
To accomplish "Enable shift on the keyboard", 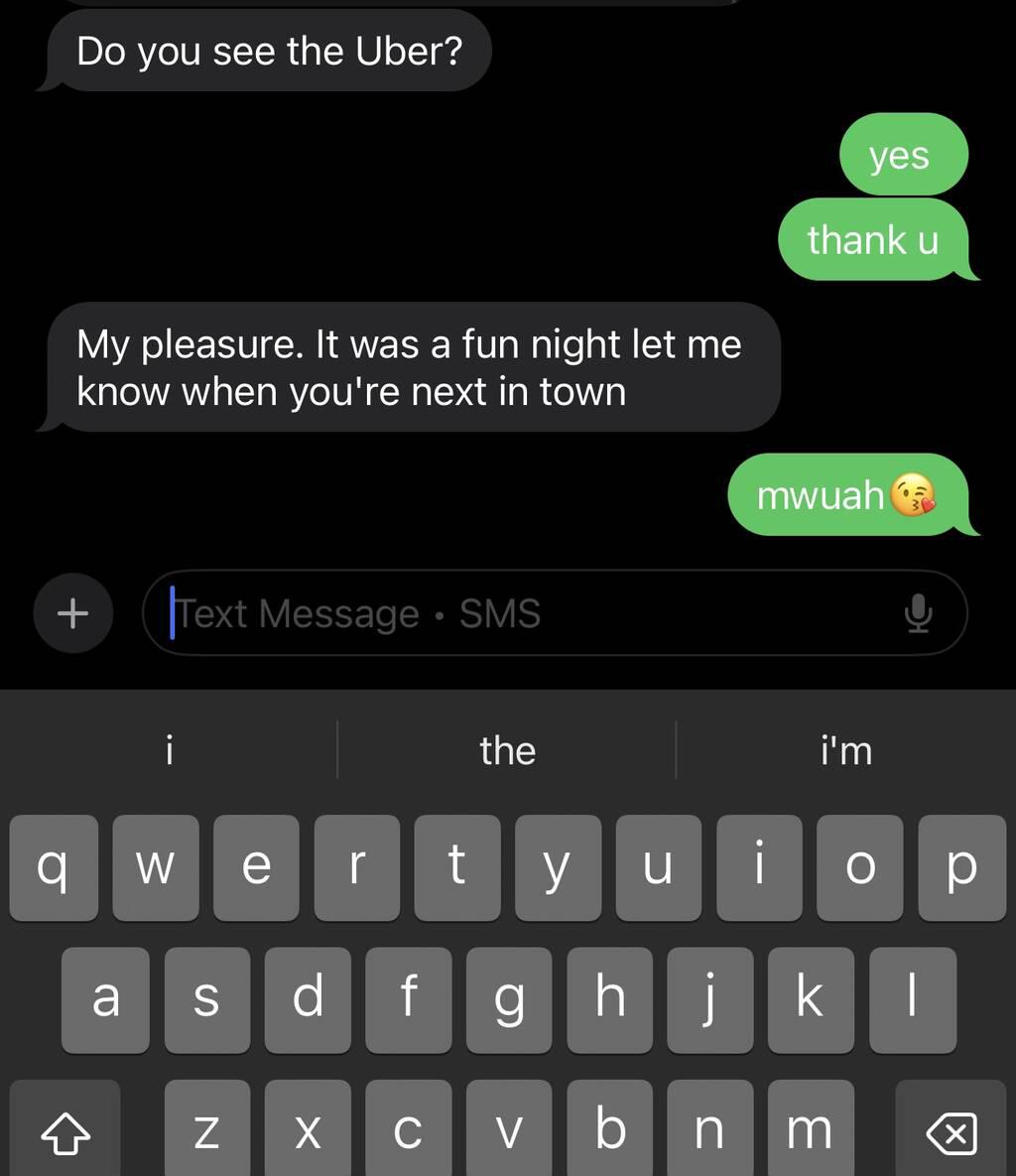I will [x=65, y=1131].
